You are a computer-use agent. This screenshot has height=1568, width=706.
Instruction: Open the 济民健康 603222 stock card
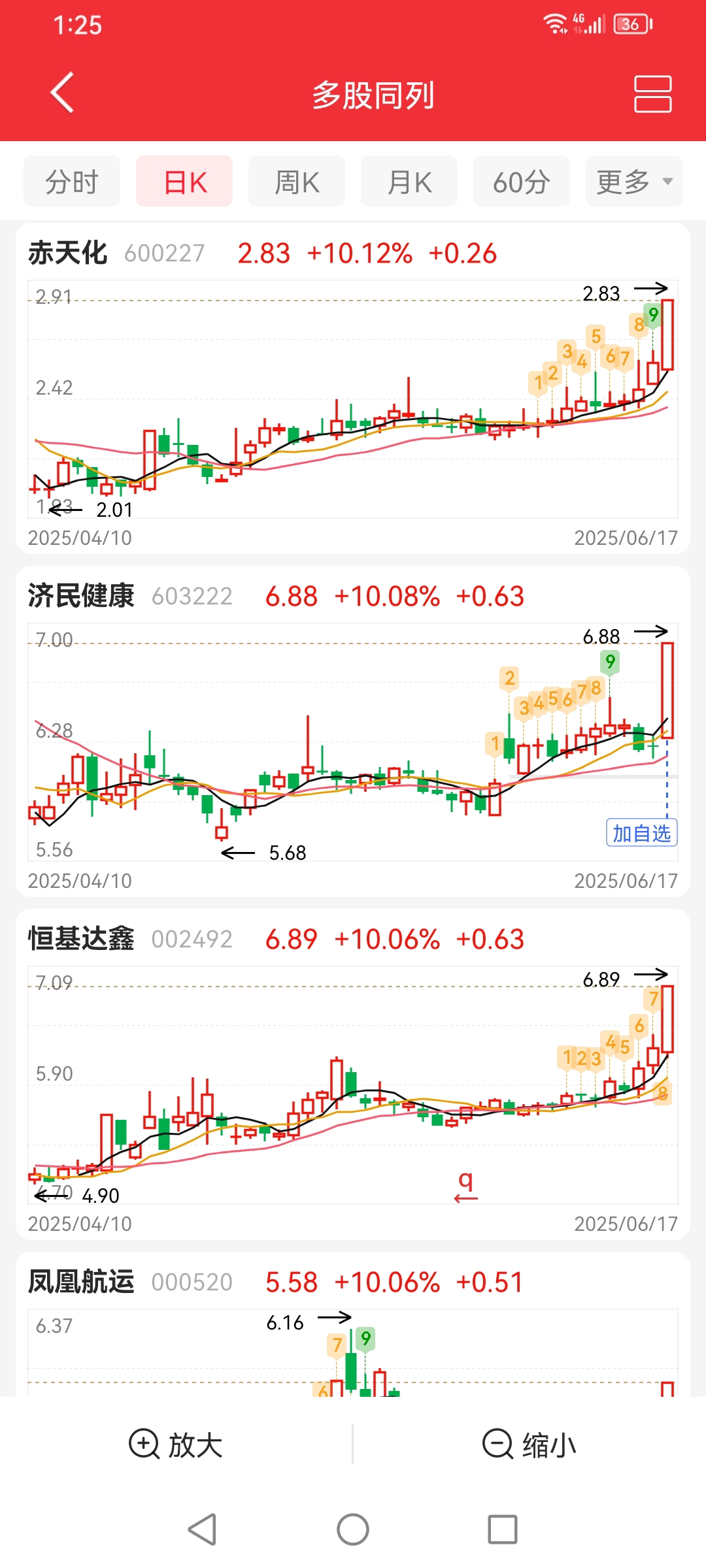coord(353,731)
